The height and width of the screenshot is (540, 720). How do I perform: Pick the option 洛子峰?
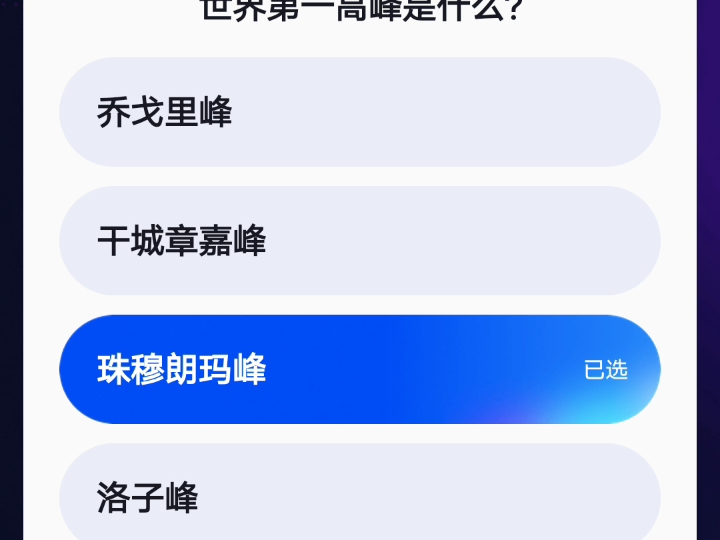(x=359, y=496)
